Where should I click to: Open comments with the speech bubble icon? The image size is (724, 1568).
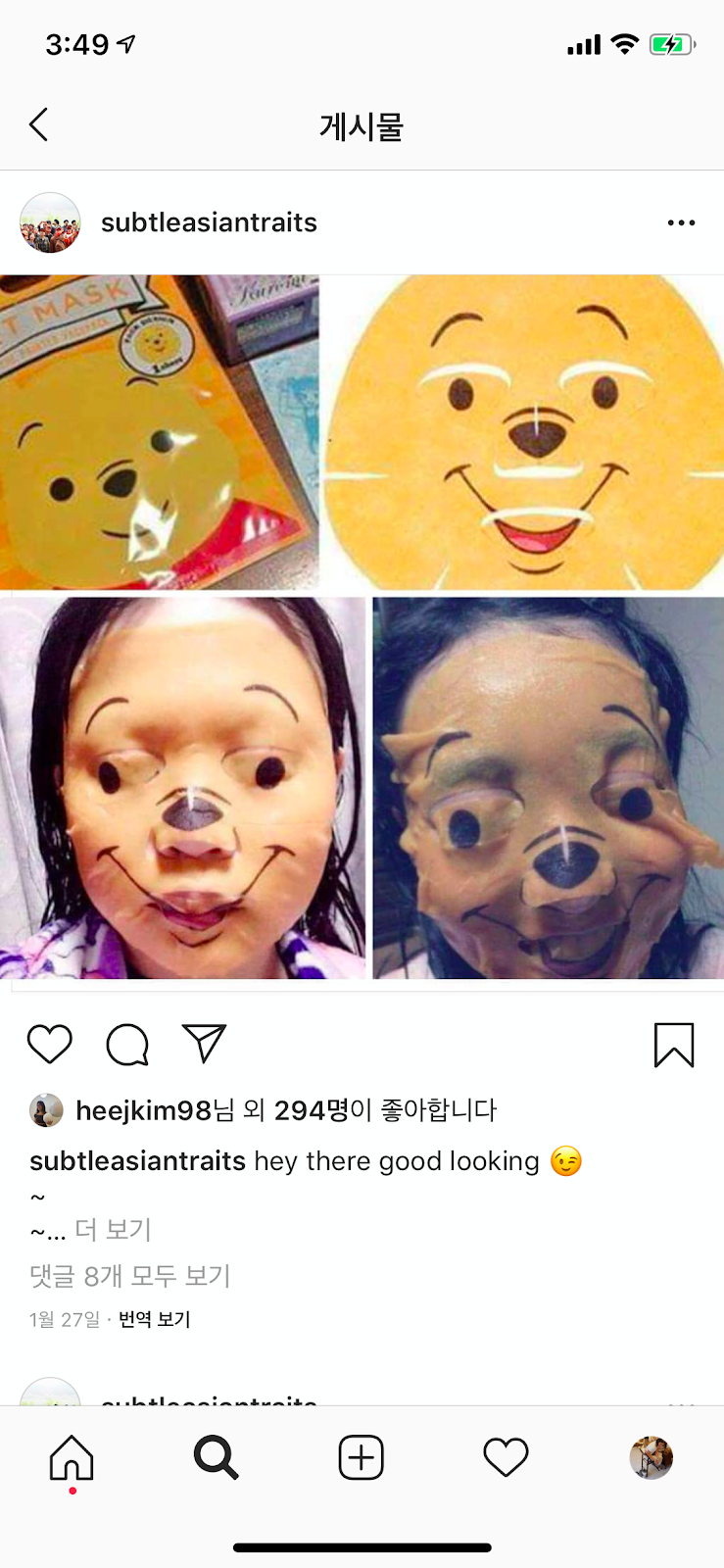tap(127, 1044)
